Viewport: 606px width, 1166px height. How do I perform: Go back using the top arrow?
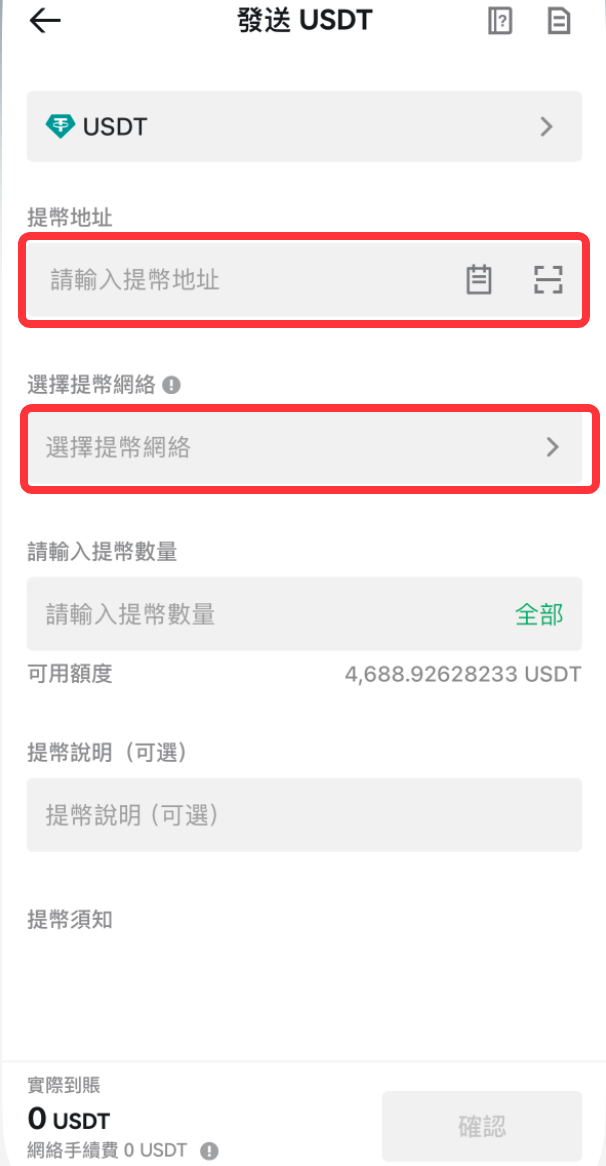coord(46,21)
